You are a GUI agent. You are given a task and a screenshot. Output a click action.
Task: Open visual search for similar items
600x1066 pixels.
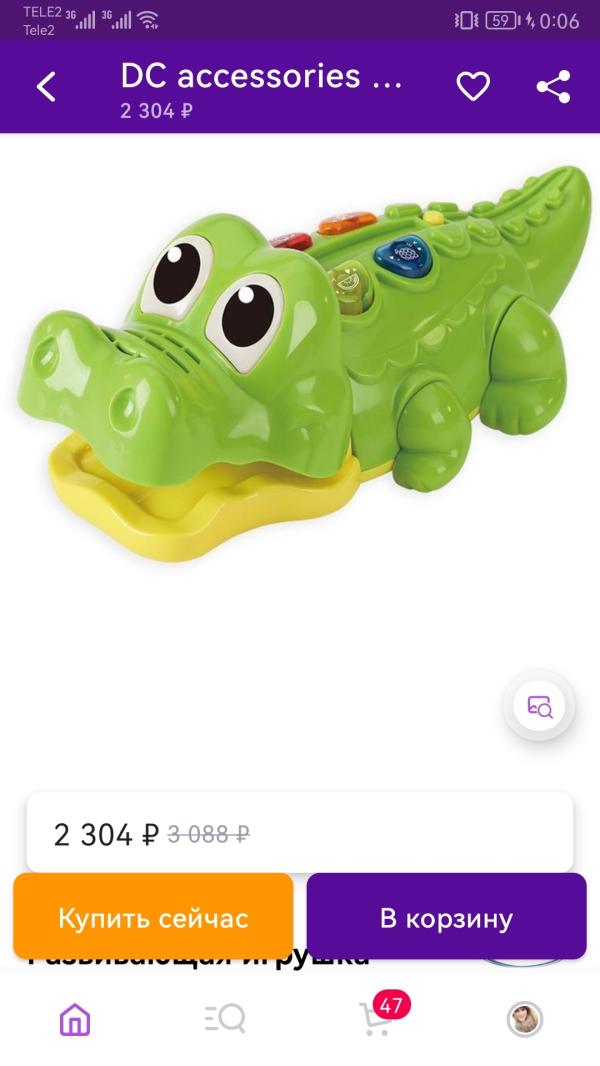click(x=540, y=707)
